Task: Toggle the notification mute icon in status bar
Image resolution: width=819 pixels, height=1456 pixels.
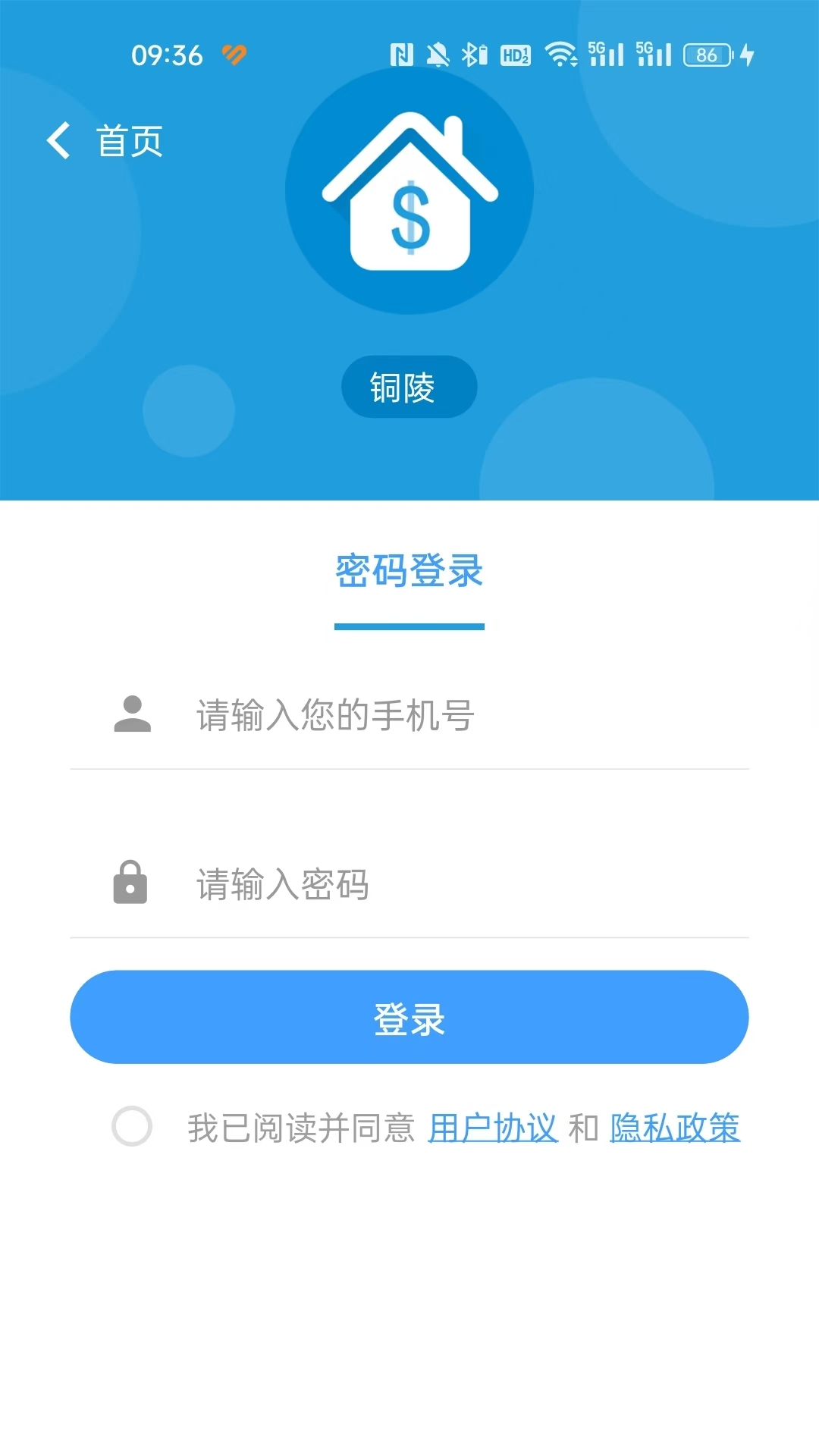Action: [438, 53]
